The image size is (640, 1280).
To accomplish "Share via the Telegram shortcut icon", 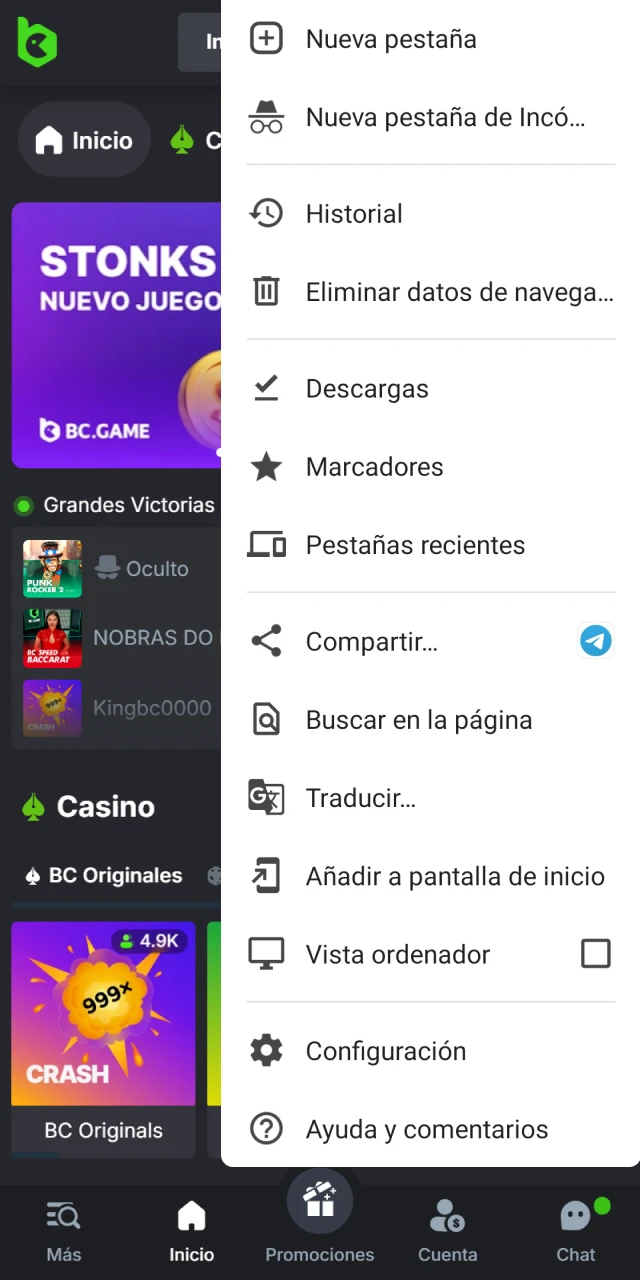I will point(596,641).
